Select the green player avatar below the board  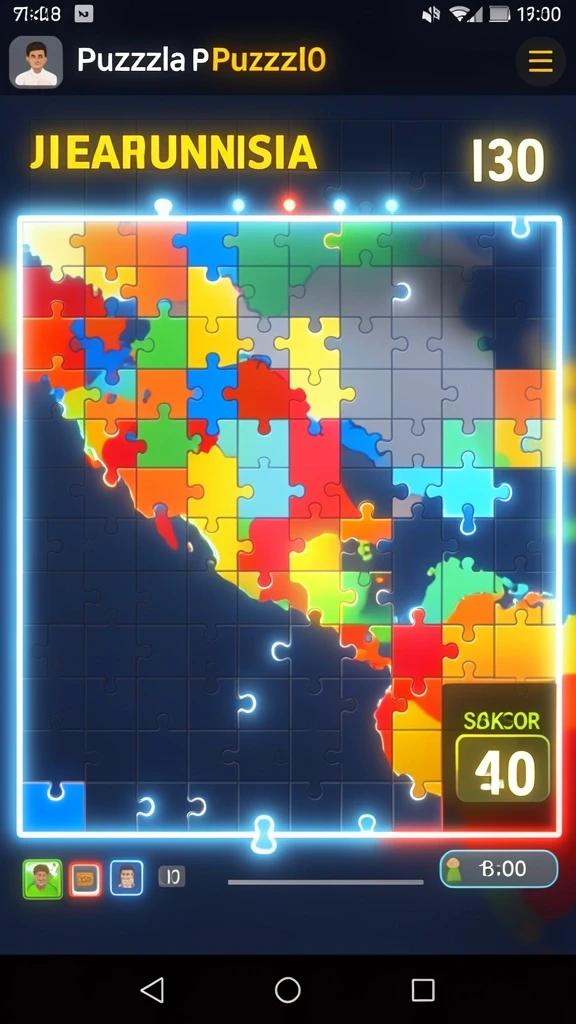pos(42,879)
